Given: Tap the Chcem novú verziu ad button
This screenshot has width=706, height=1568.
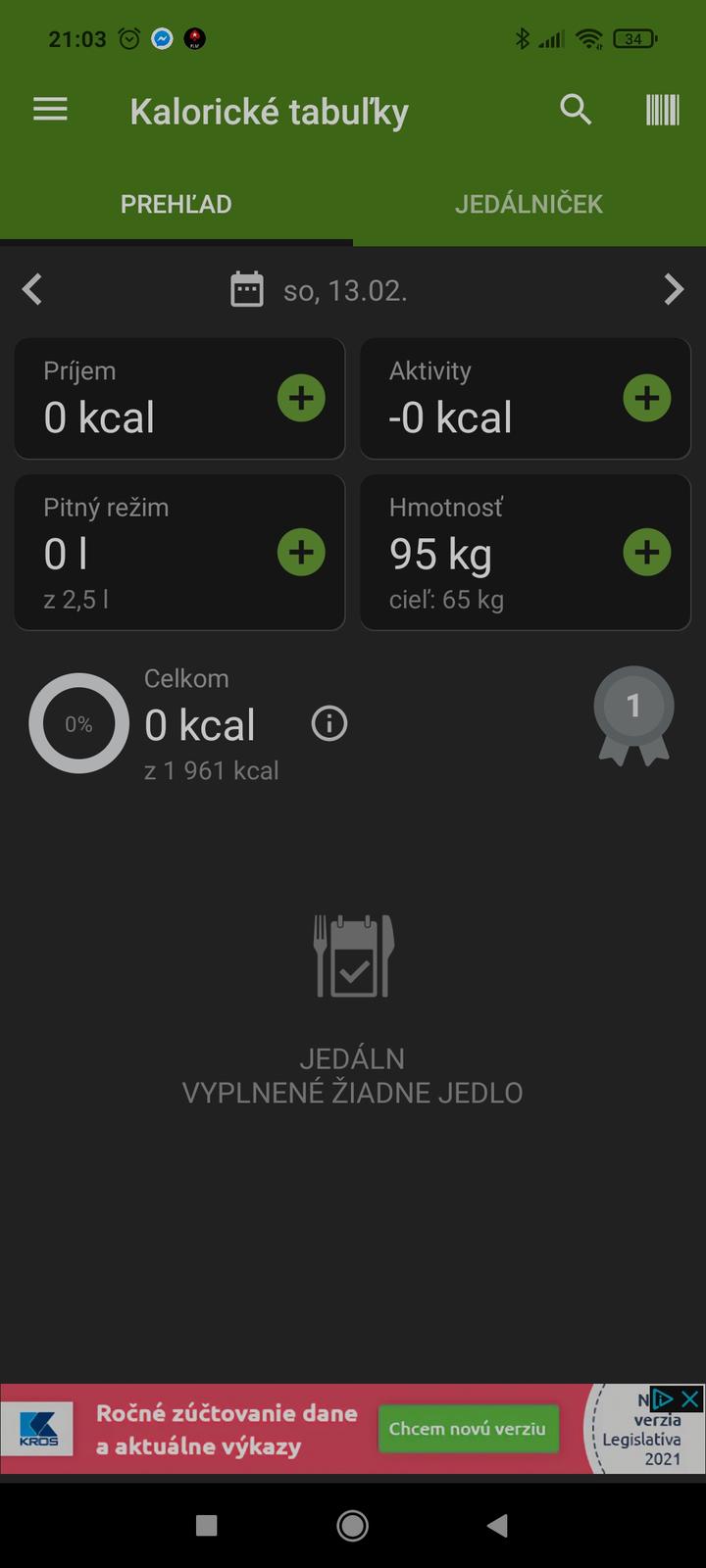Looking at the screenshot, I should point(468,1429).
